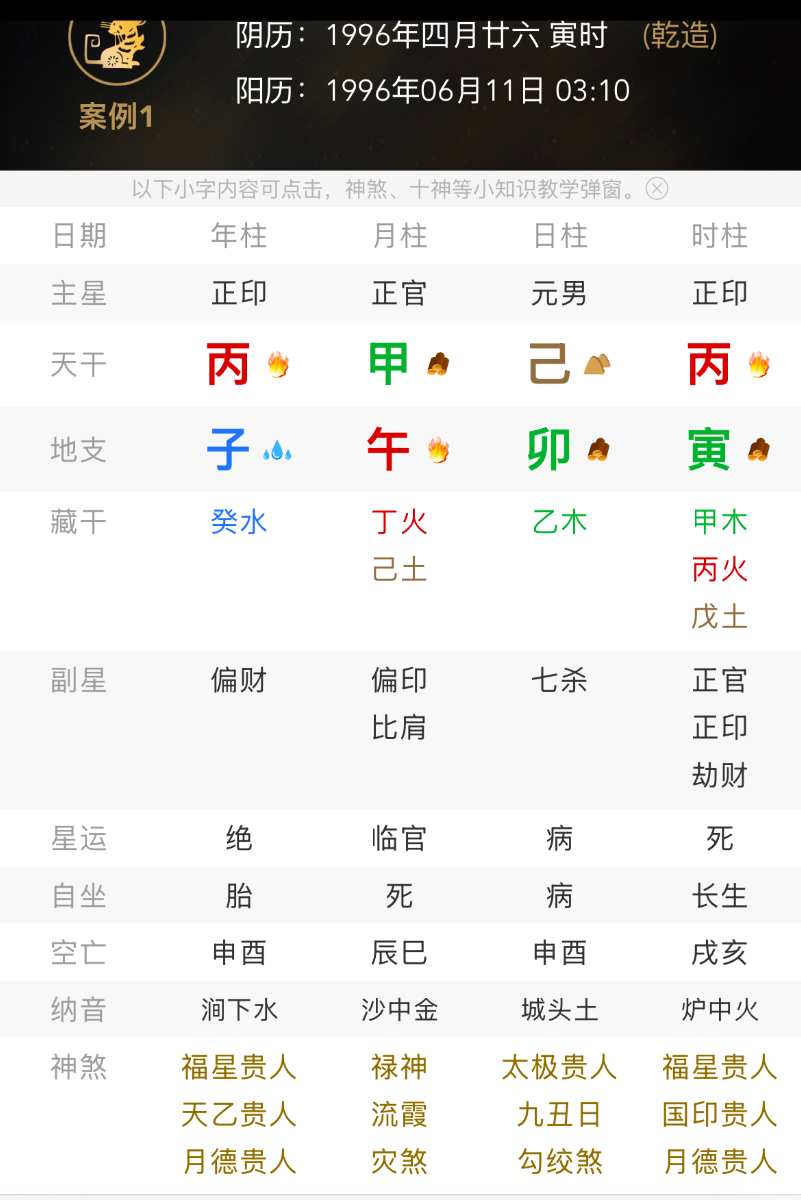Open the 劫财 ten-god popup
The width and height of the screenshot is (801, 1200).
pos(719,775)
